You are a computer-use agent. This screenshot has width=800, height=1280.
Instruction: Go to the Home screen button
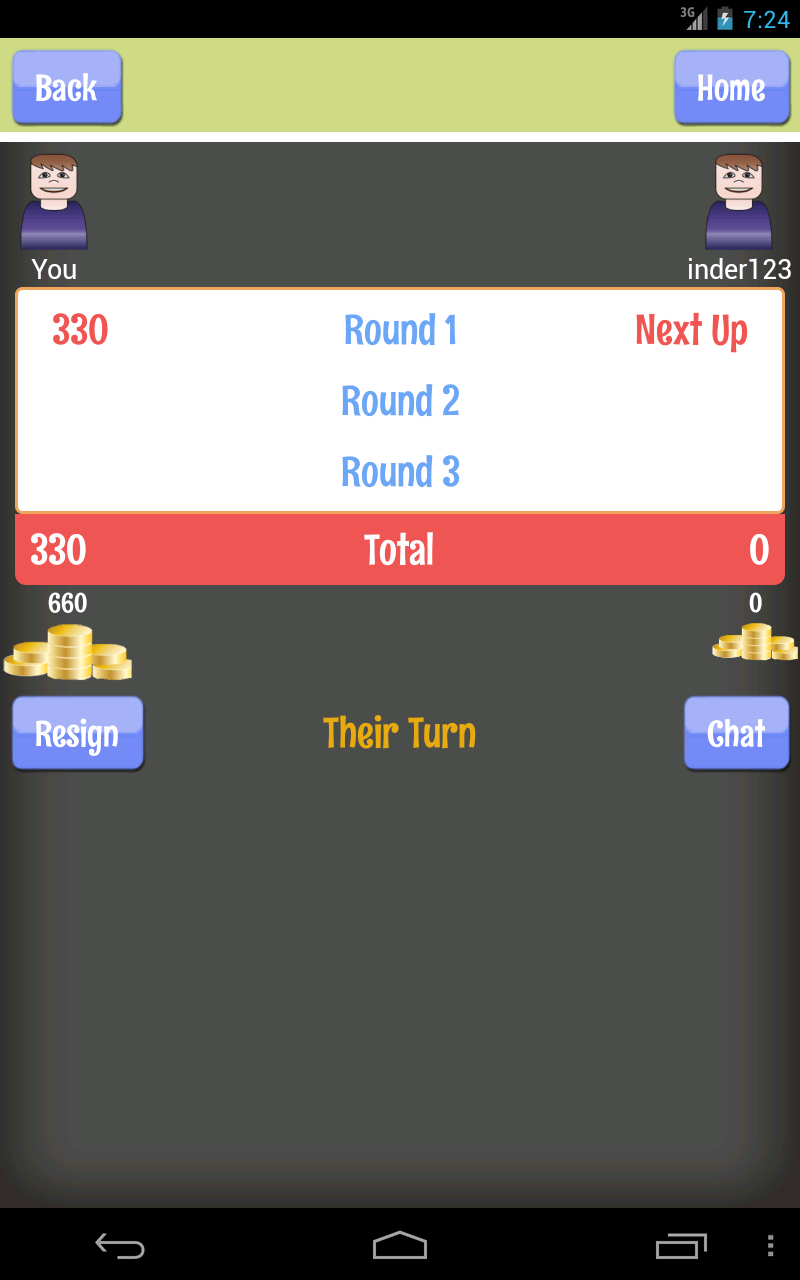[731, 88]
